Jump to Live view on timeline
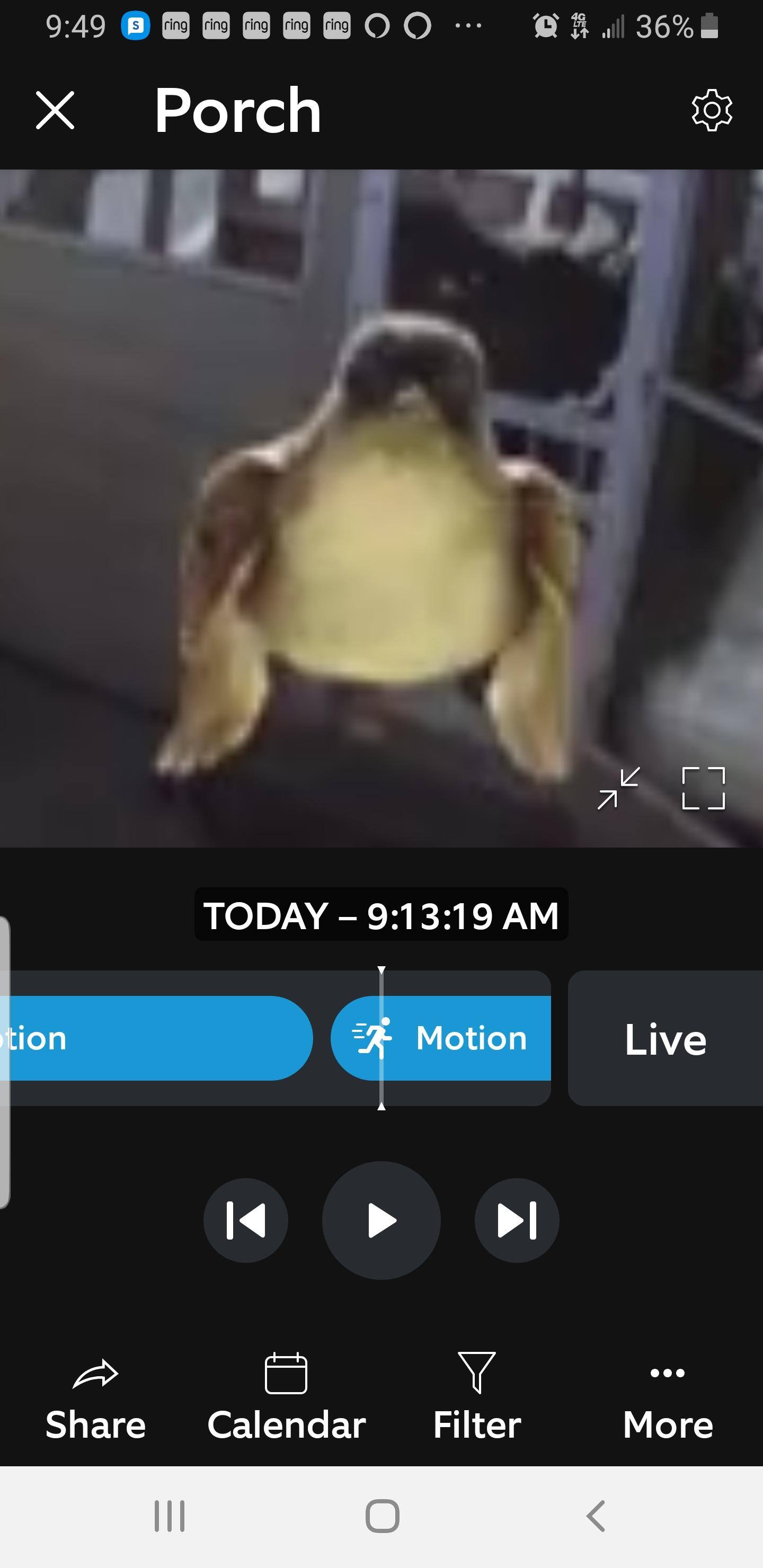763x1568 pixels. pyautogui.click(x=665, y=1038)
